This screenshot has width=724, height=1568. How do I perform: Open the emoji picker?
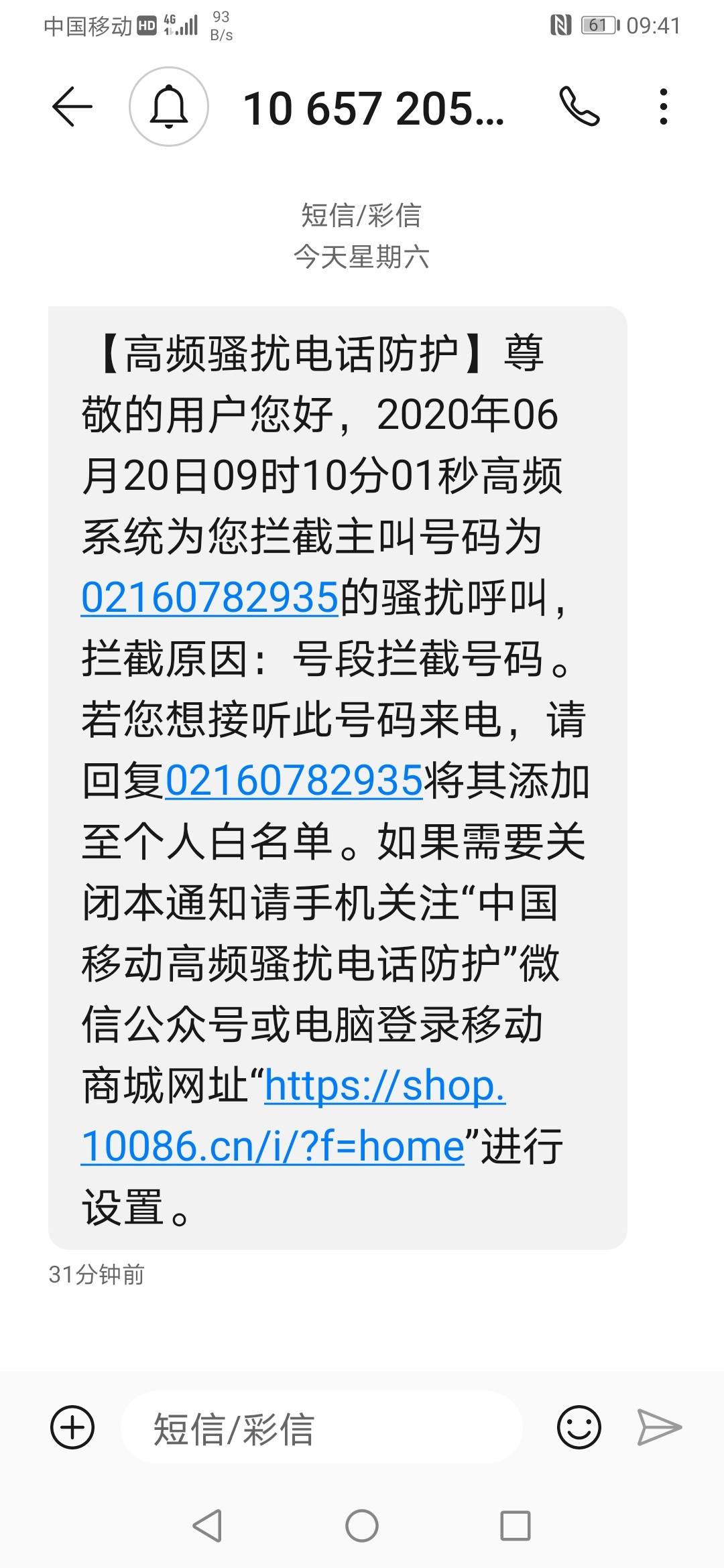point(579,1427)
